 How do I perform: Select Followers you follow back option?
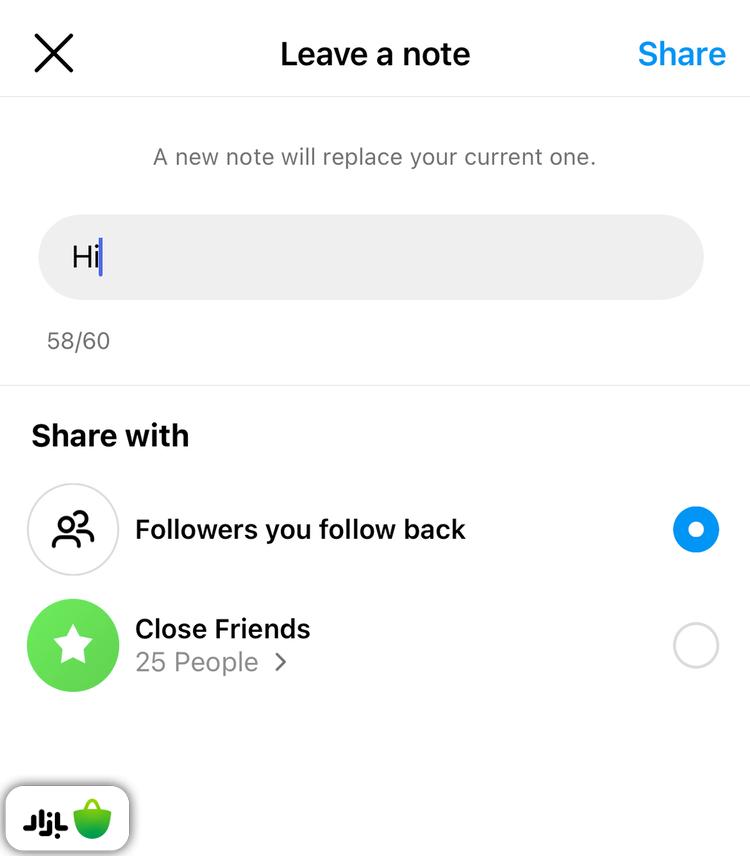tap(695, 529)
